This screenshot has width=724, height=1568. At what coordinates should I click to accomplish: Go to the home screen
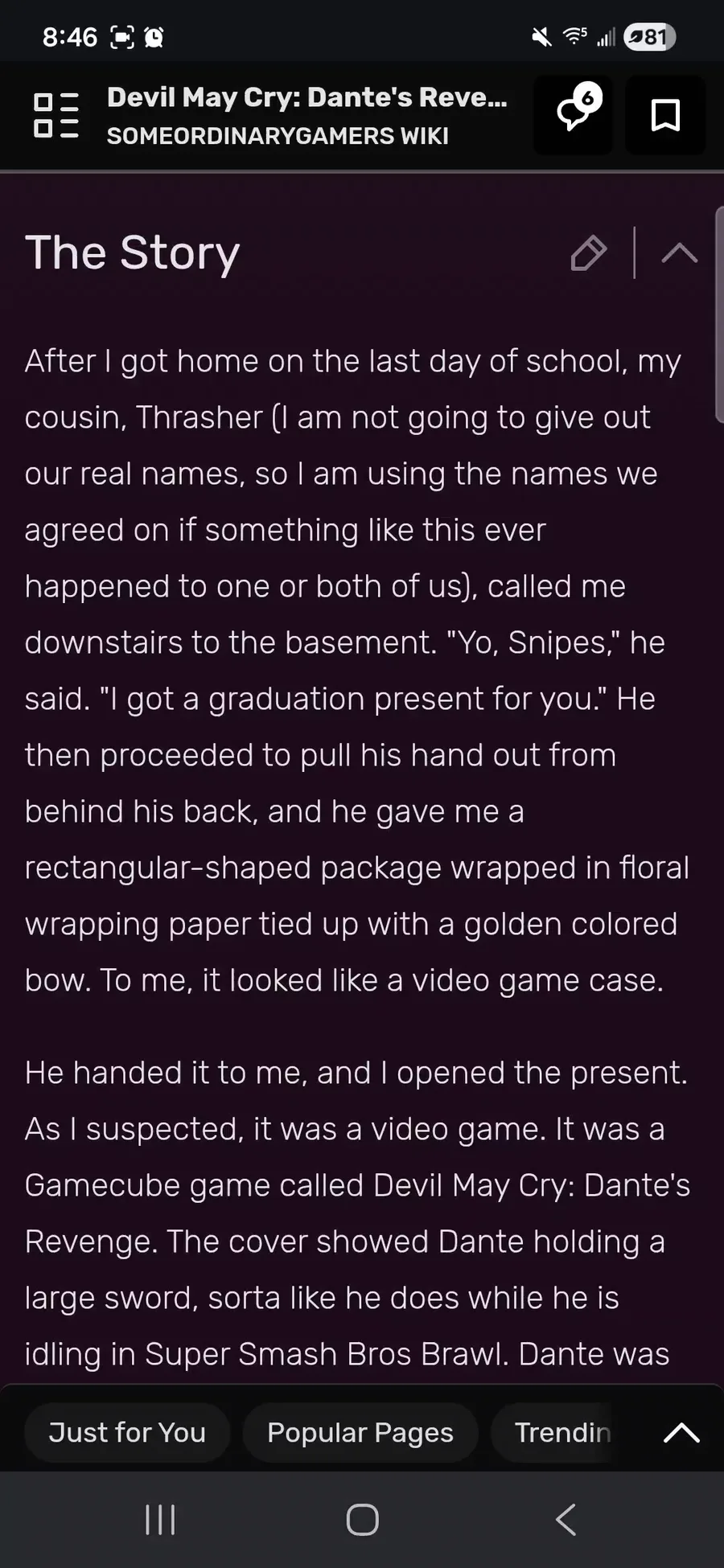362,1520
